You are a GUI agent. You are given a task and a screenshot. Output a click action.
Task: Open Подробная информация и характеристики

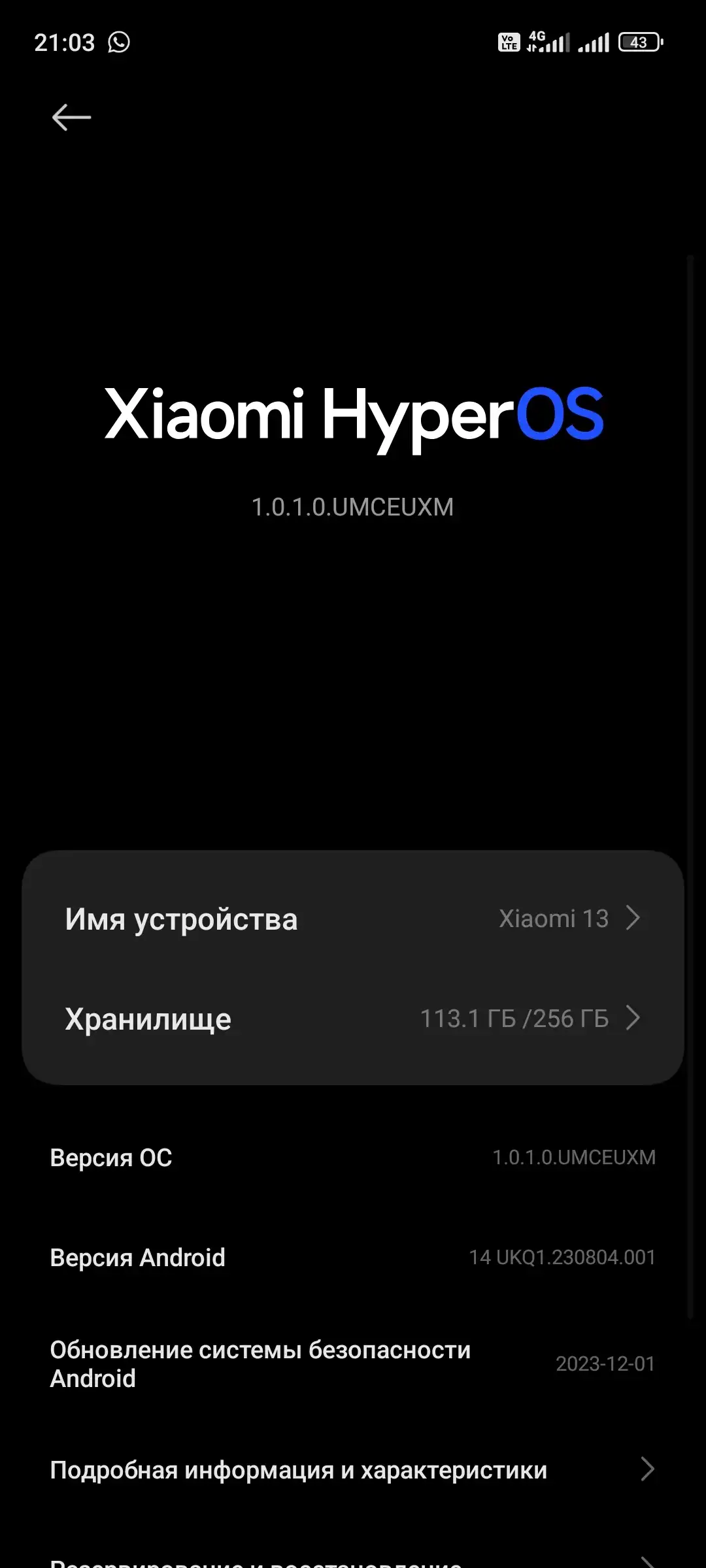[x=353, y=1469]
